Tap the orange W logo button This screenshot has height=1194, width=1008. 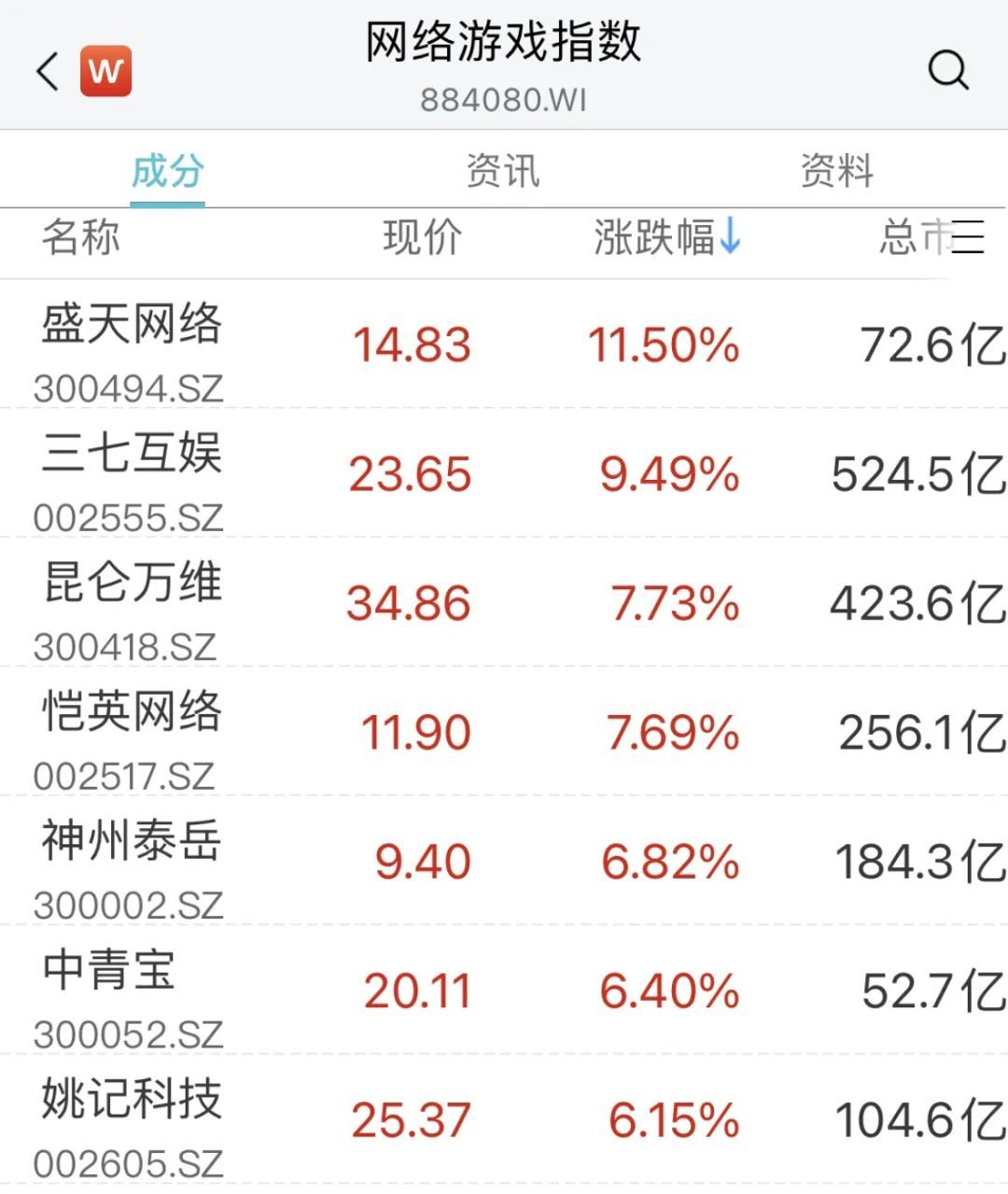[x=105, y=71]
